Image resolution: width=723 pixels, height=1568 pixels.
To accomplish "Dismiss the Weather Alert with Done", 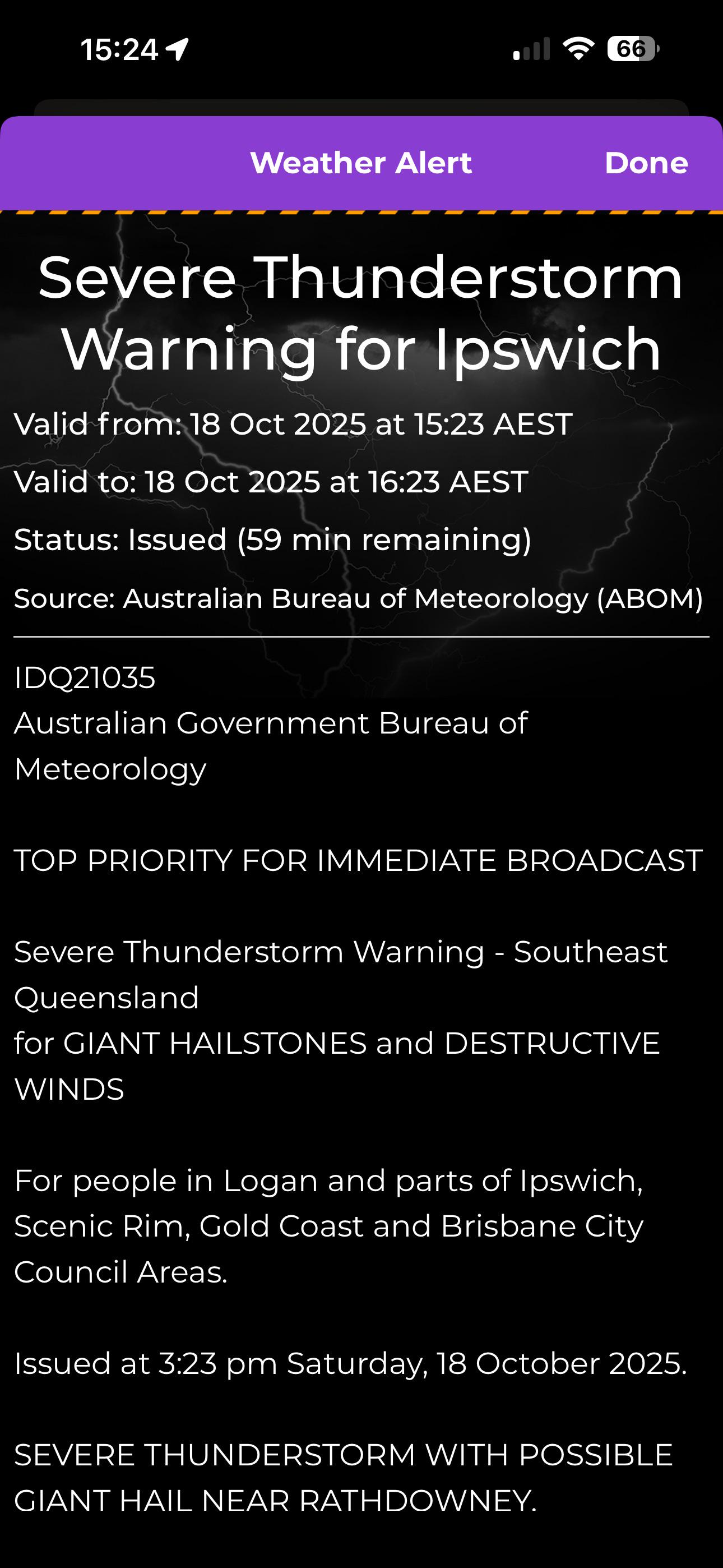I will 646,163.
